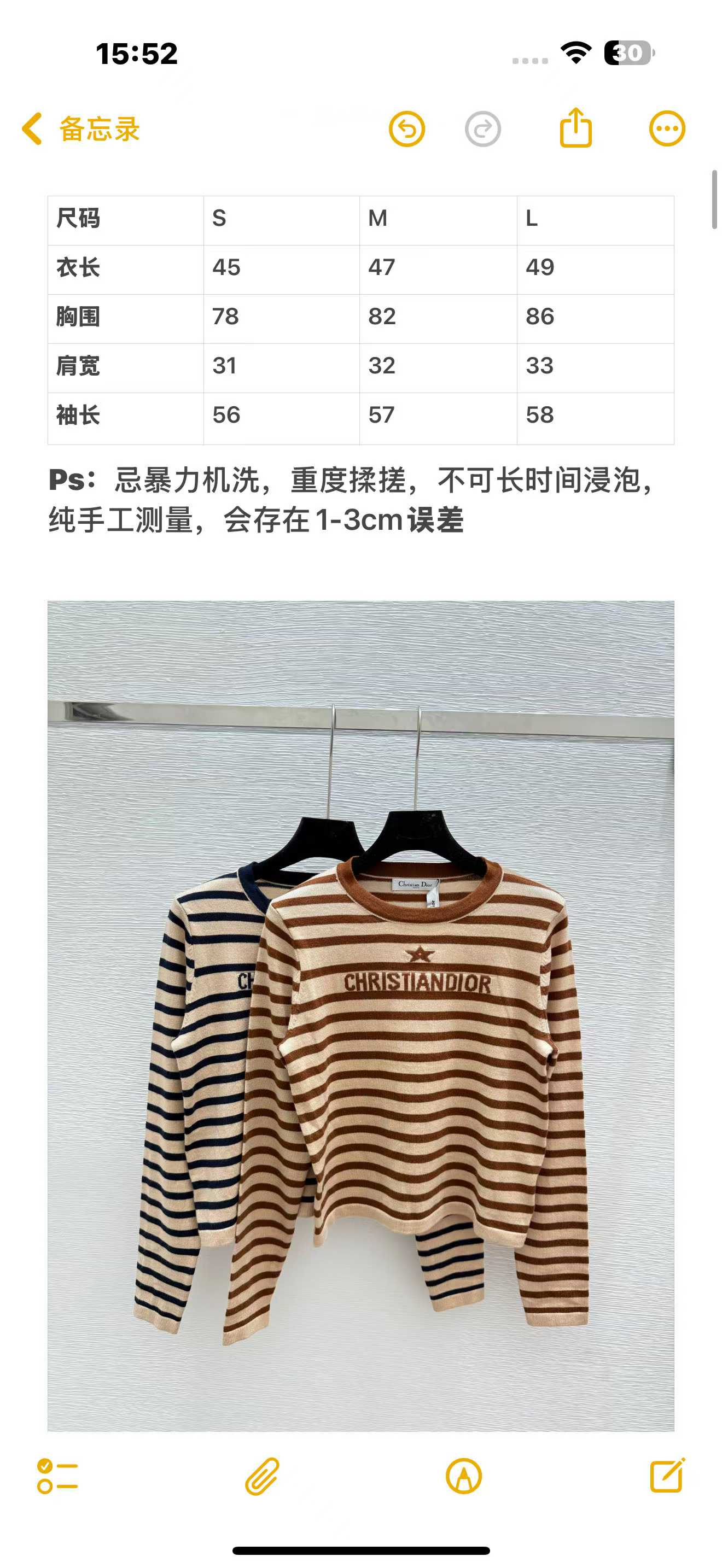Go back to 备忘录 notes list

click(x=81, y=129)
